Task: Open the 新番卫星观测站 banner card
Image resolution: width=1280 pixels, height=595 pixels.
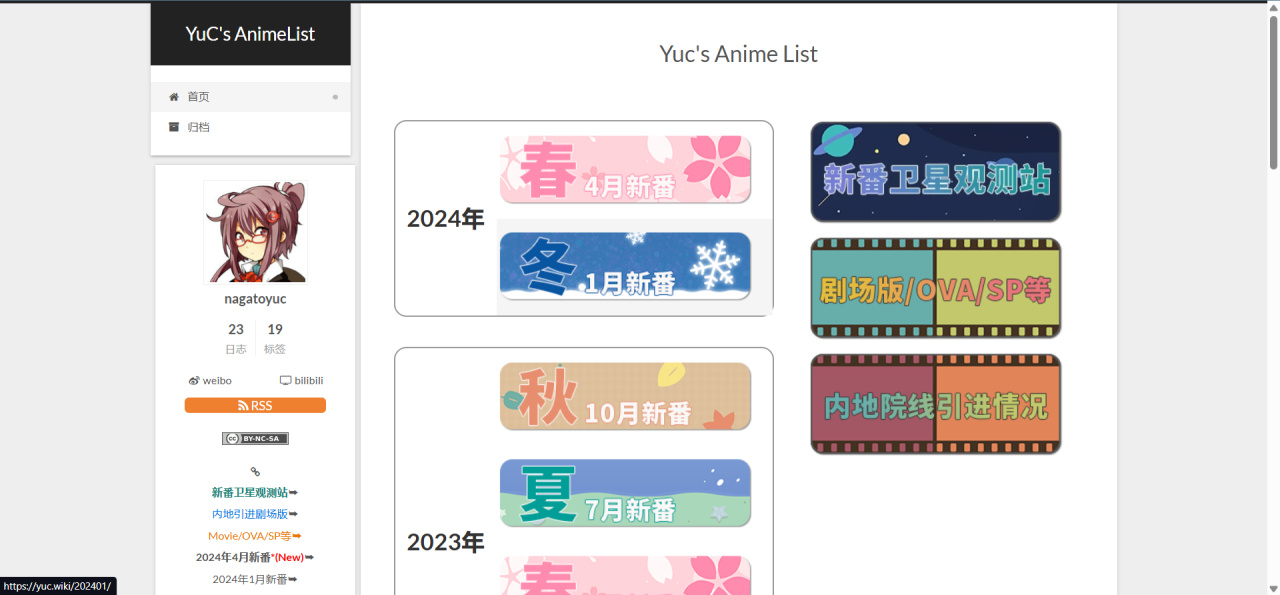Action: point(935,172)
